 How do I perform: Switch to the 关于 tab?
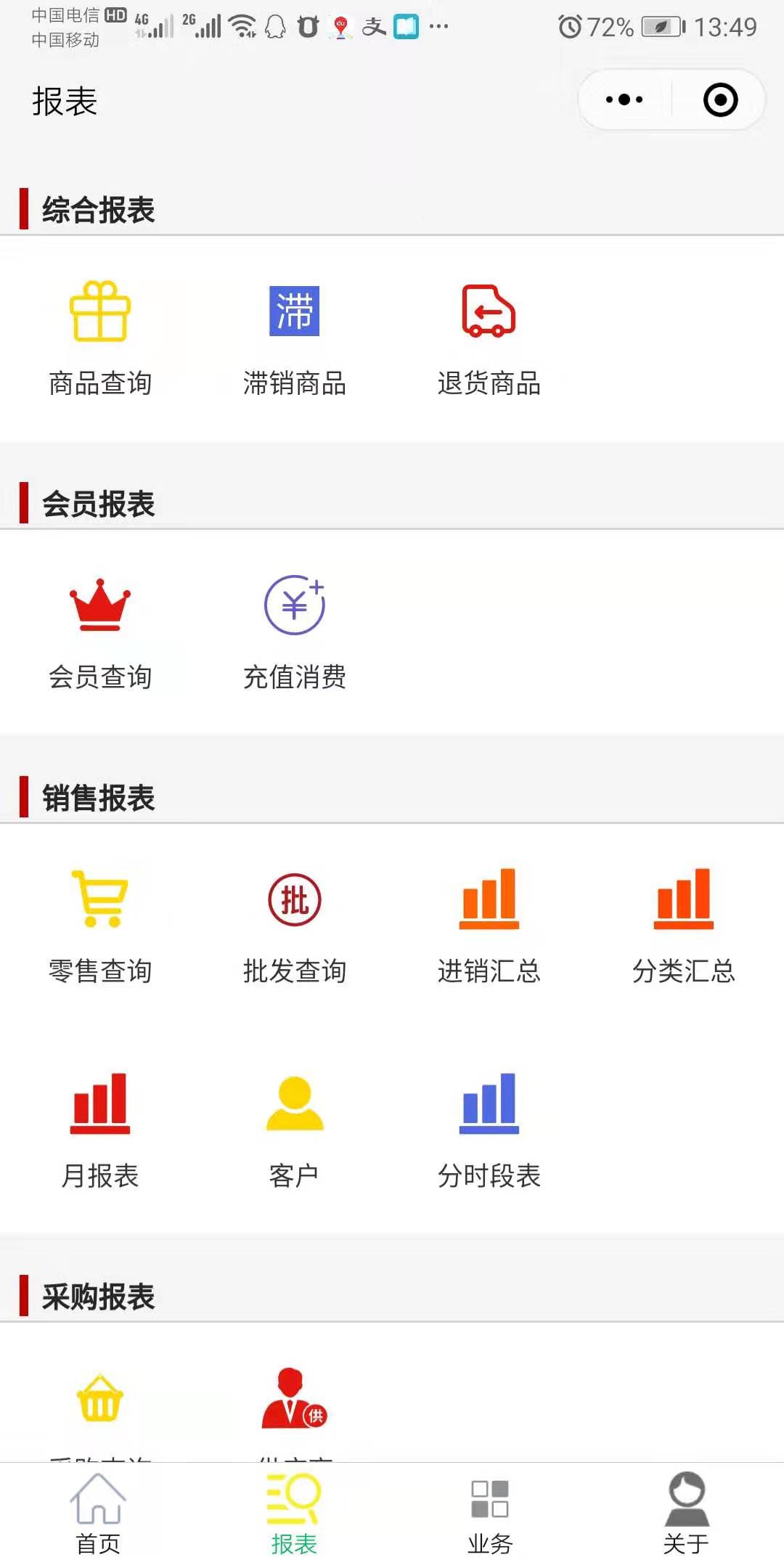tap(686, 1514)
